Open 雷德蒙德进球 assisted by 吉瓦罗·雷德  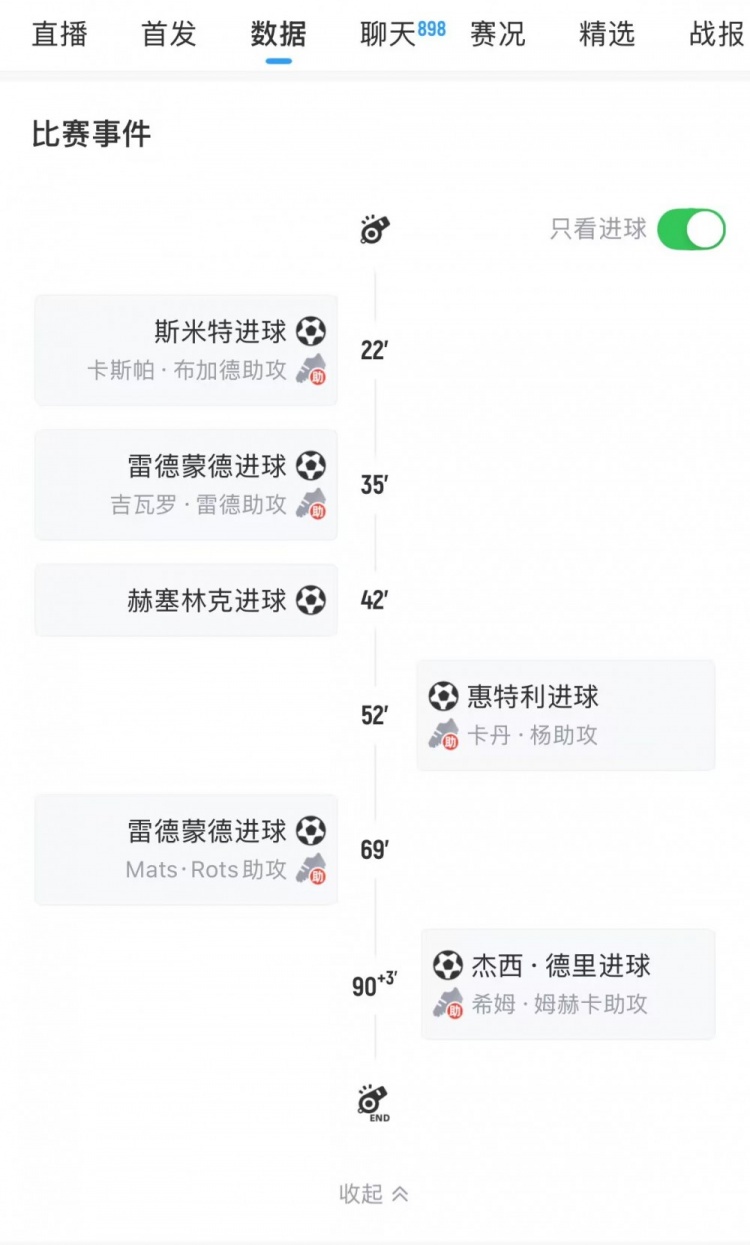[186, 485]
